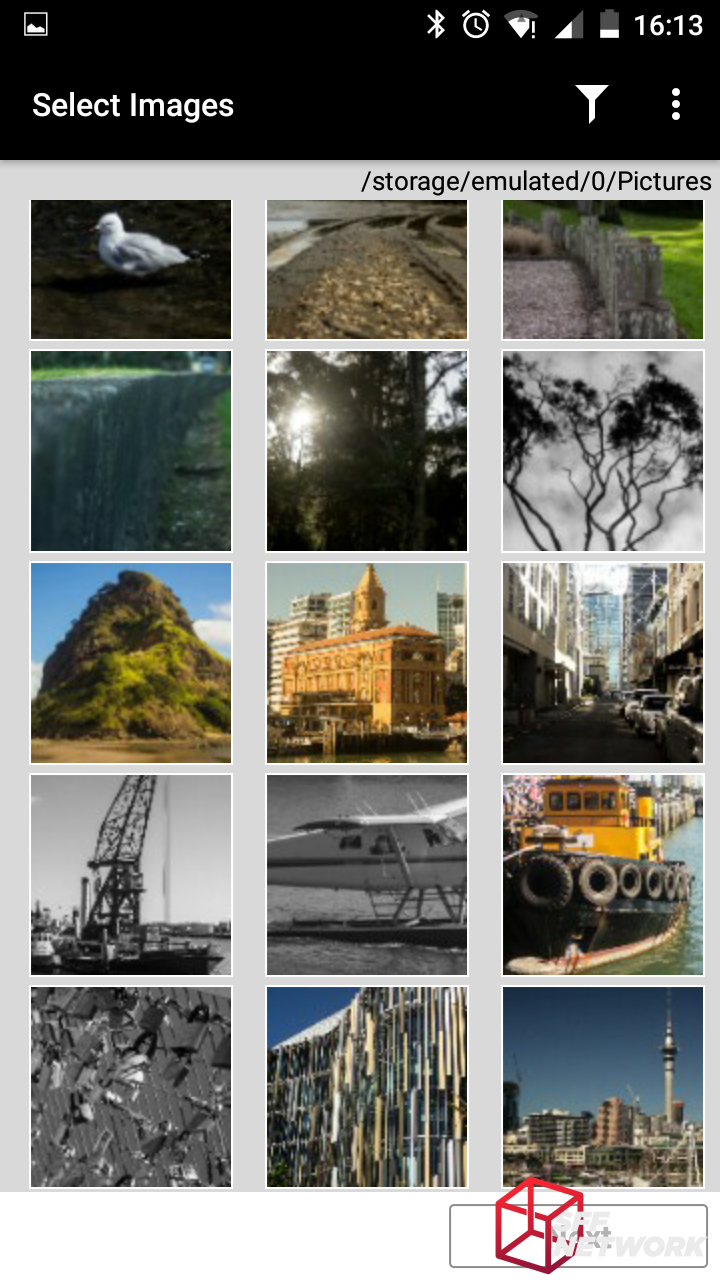Select the city street alley image

pos(603,663)
